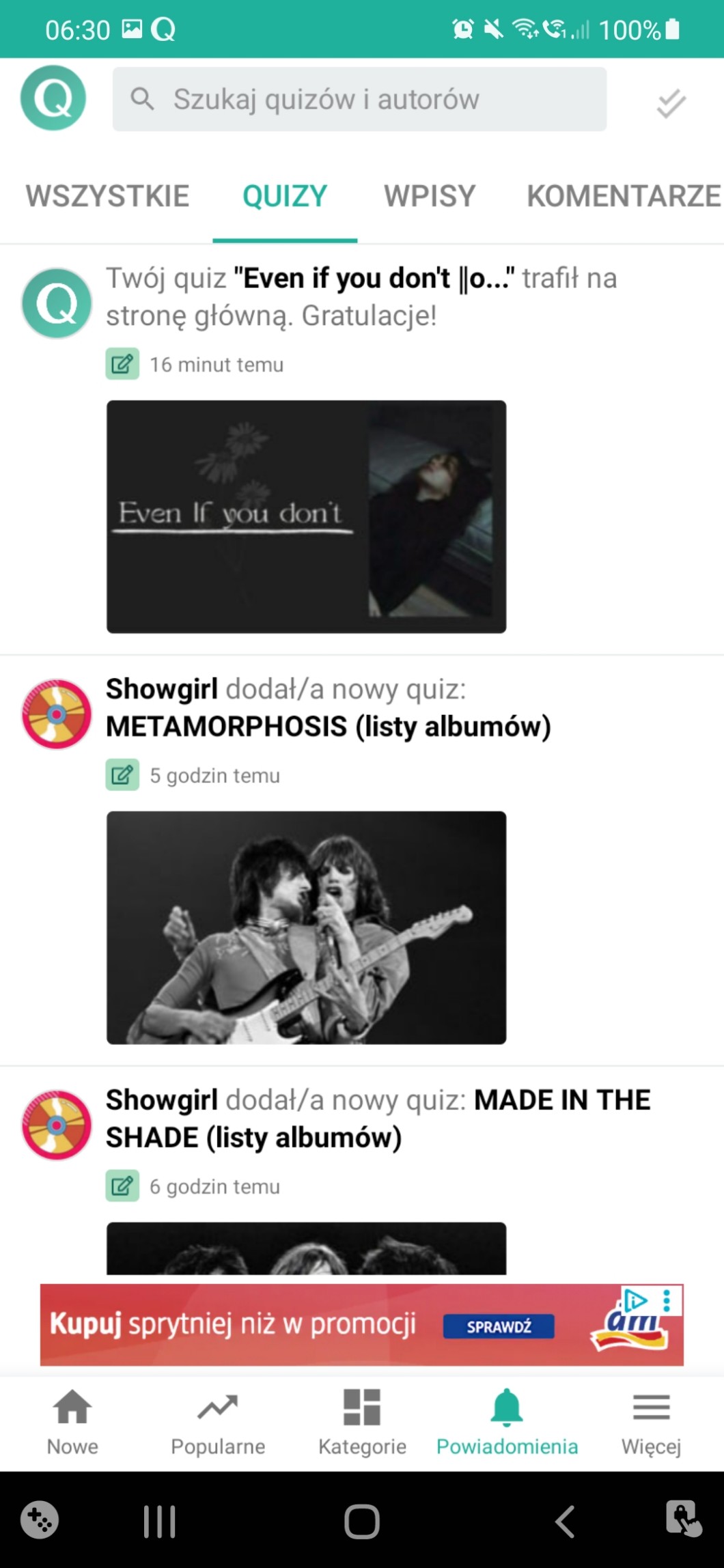Viewport: 724px width, 1568px height.
Task: Open the "Even if you don't" quiz notification
Action: (x=361, y=297)
